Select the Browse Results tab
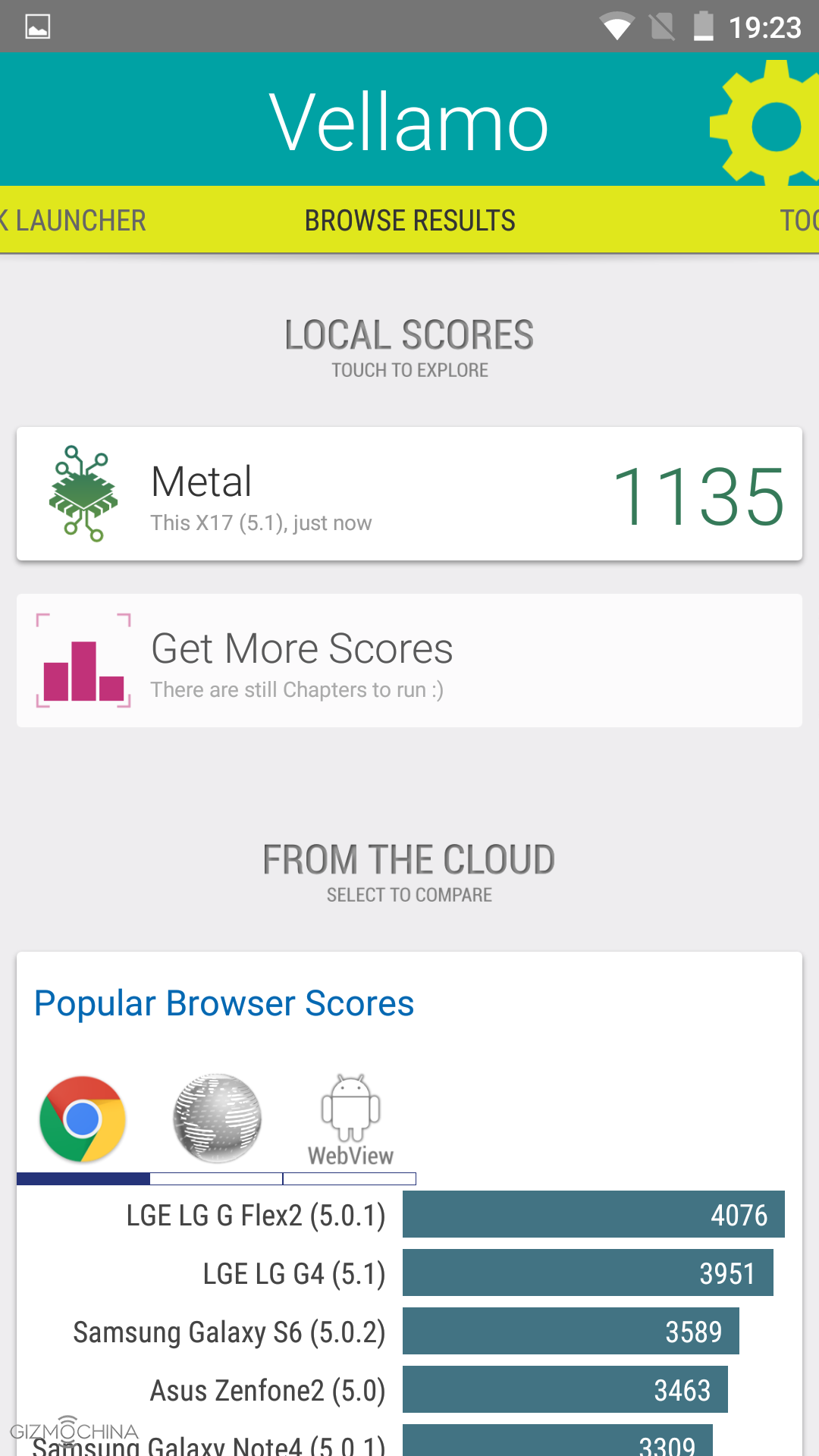This screenshot has height=1456, width=819. (x=409, y=221)
